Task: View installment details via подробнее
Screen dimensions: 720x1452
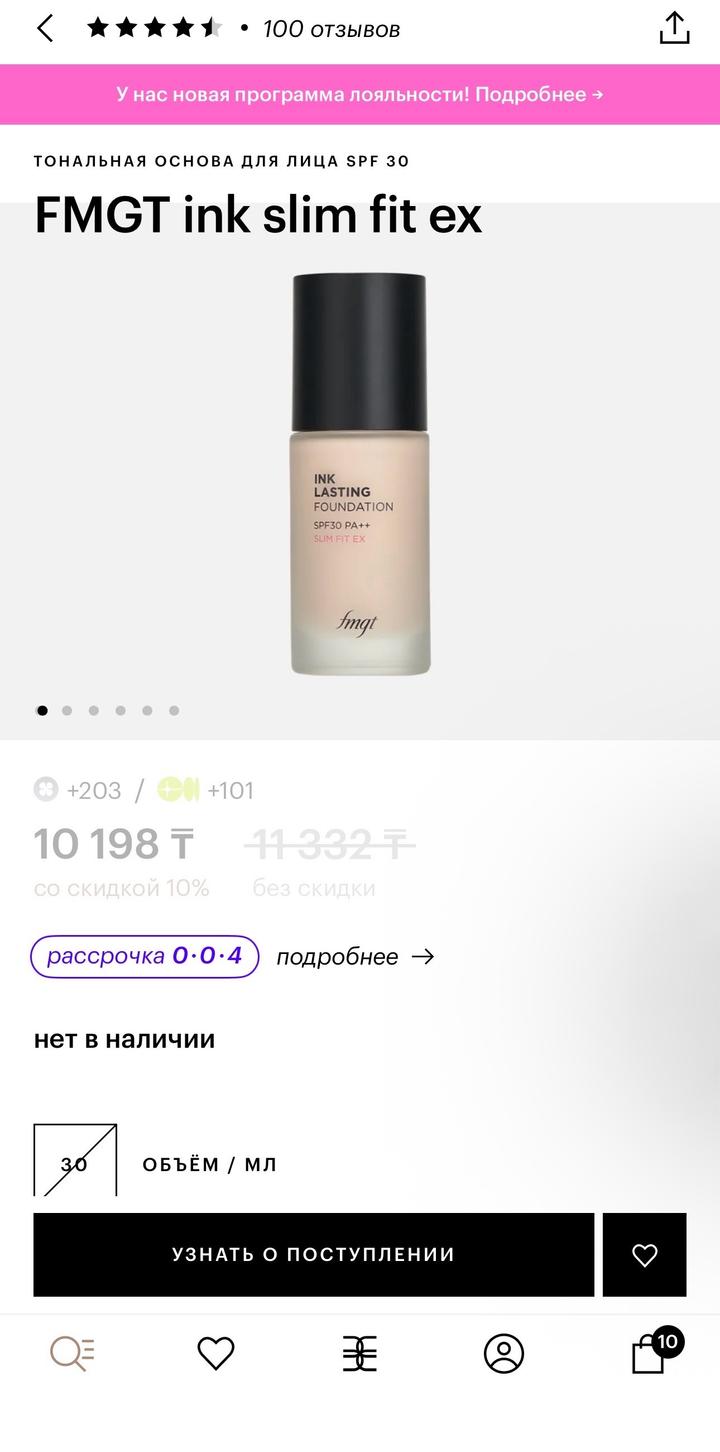Action: pos(355,957)
